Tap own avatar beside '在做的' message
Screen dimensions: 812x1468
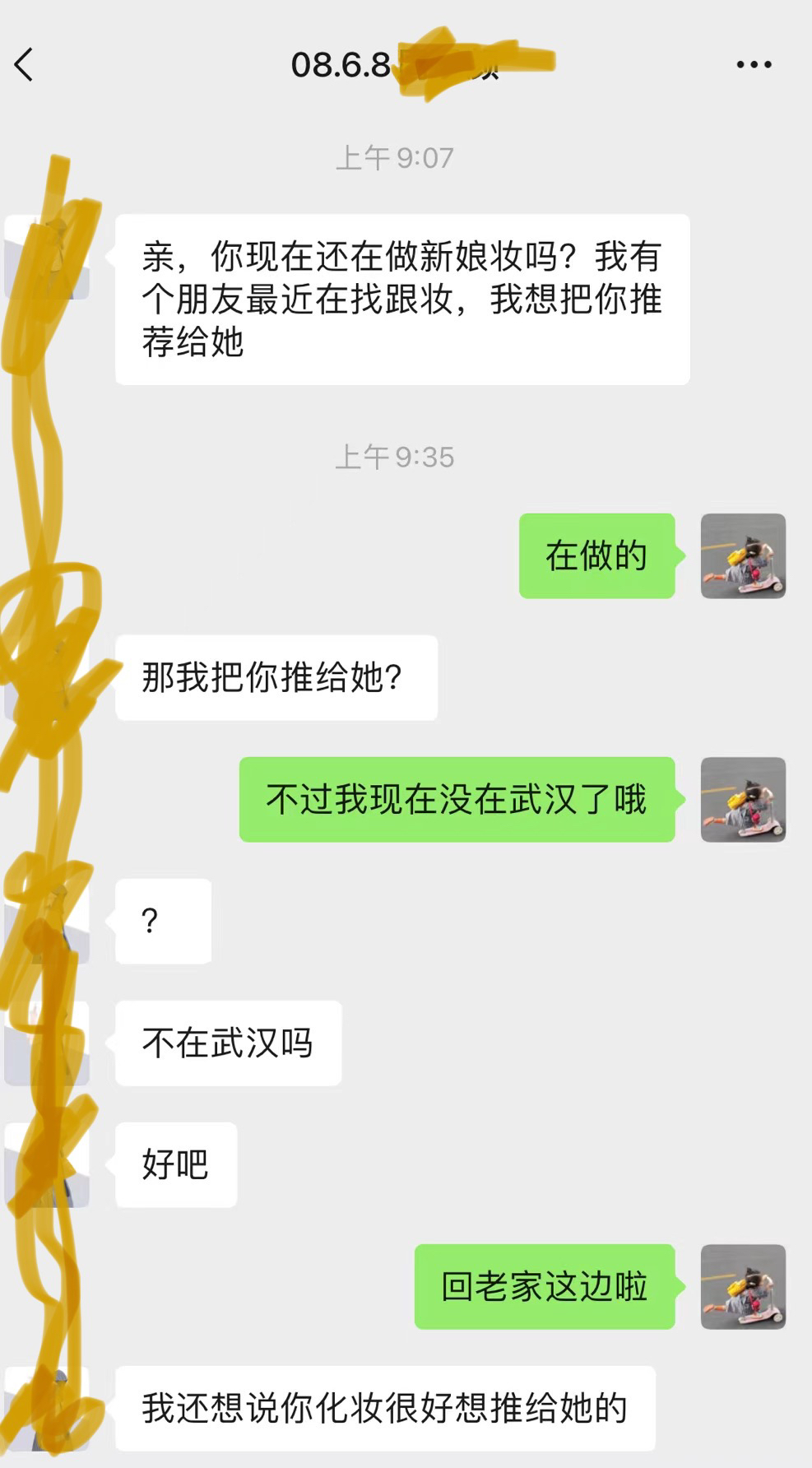tap(743, 555)
